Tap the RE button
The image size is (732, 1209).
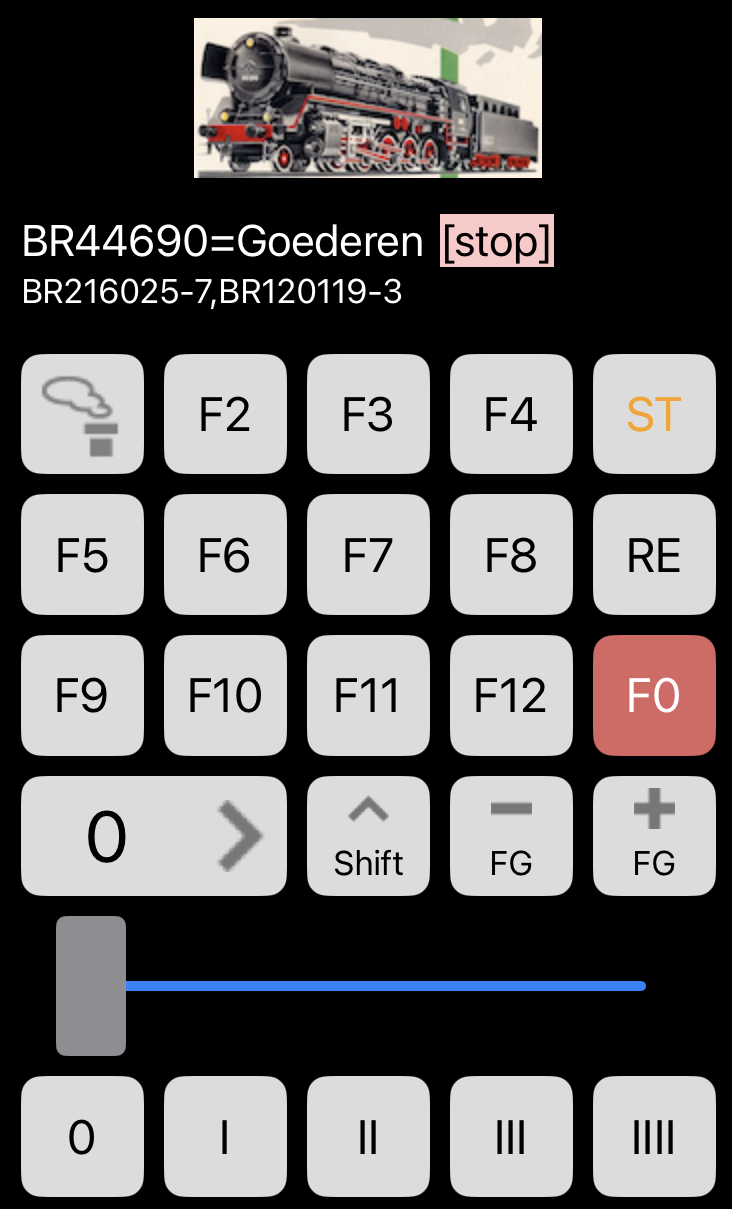click(654, 555)
